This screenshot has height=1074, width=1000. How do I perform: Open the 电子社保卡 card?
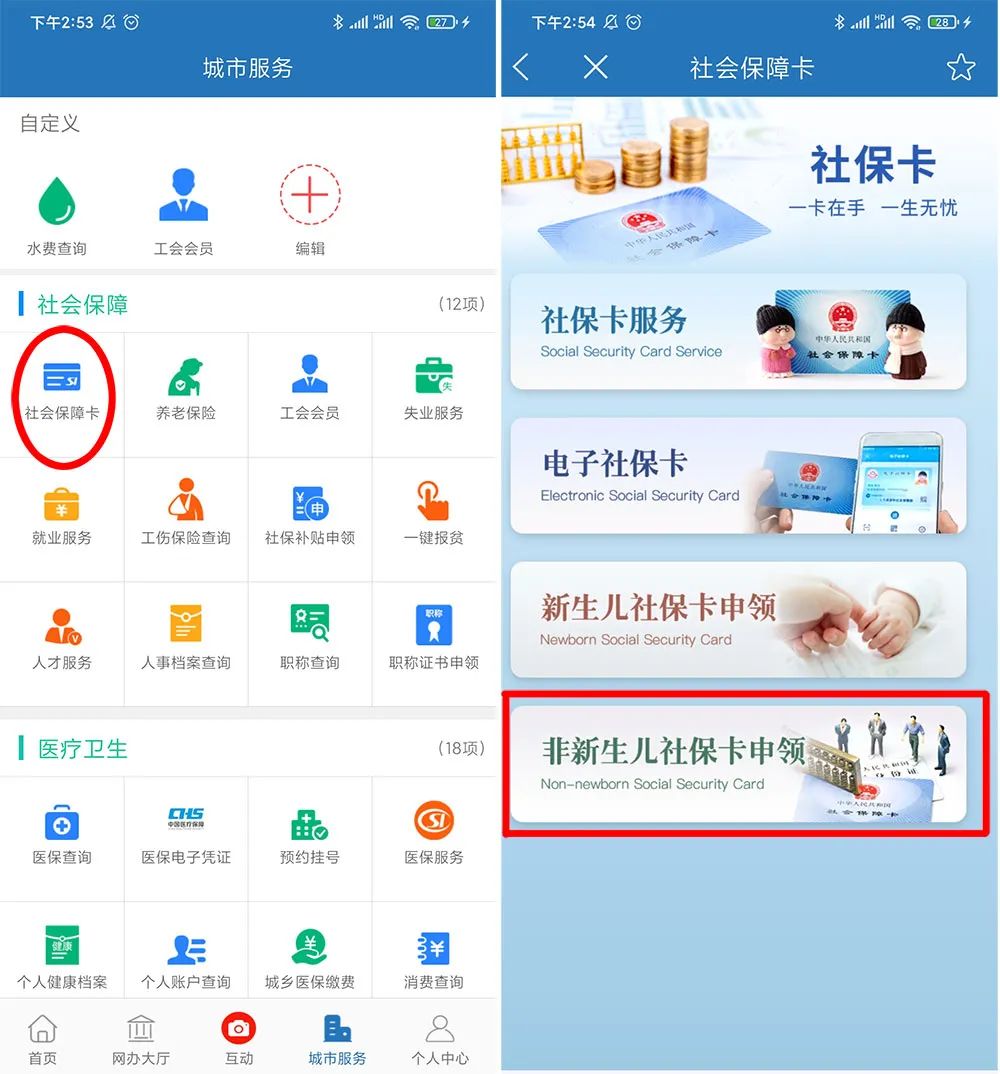[738, 476]
